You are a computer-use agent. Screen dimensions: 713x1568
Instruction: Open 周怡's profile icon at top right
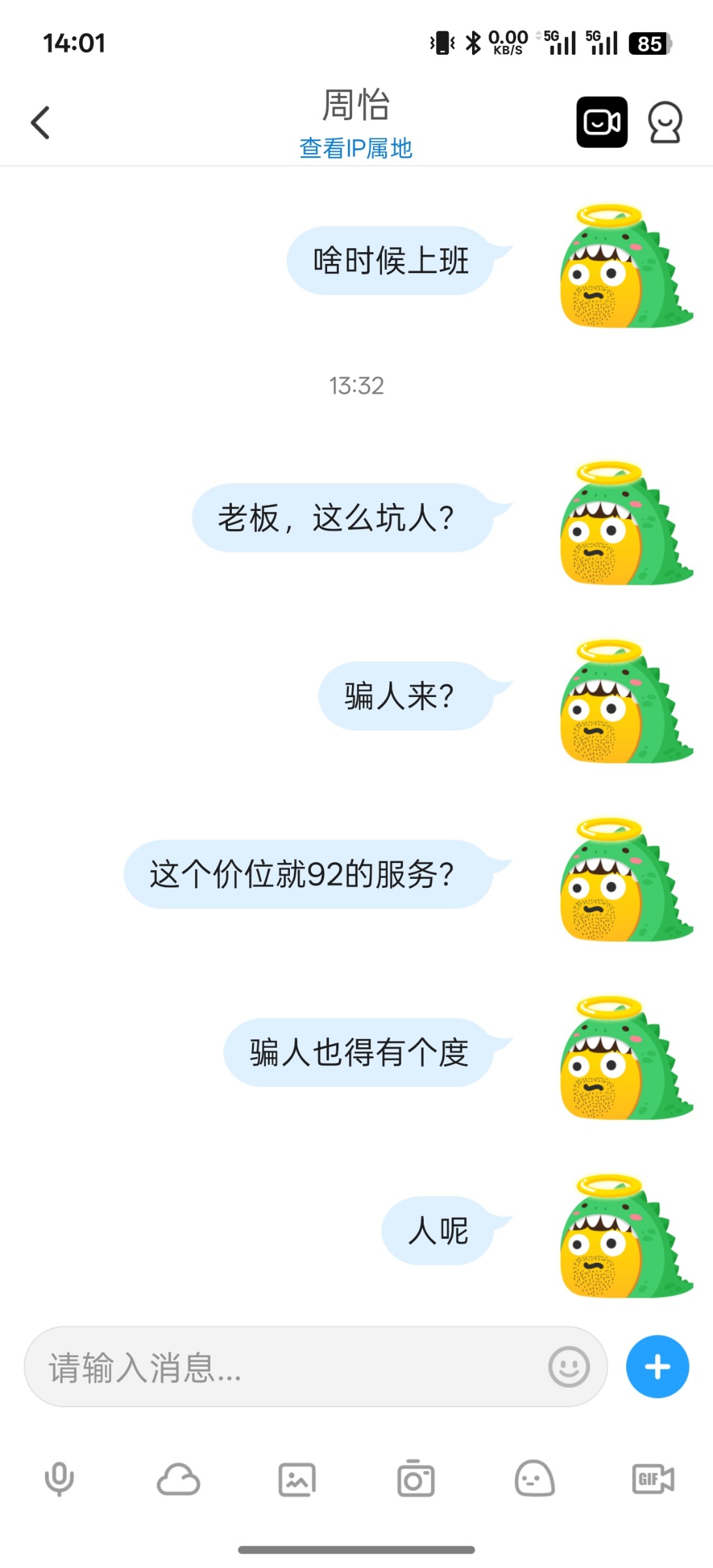tap(665, 122)
